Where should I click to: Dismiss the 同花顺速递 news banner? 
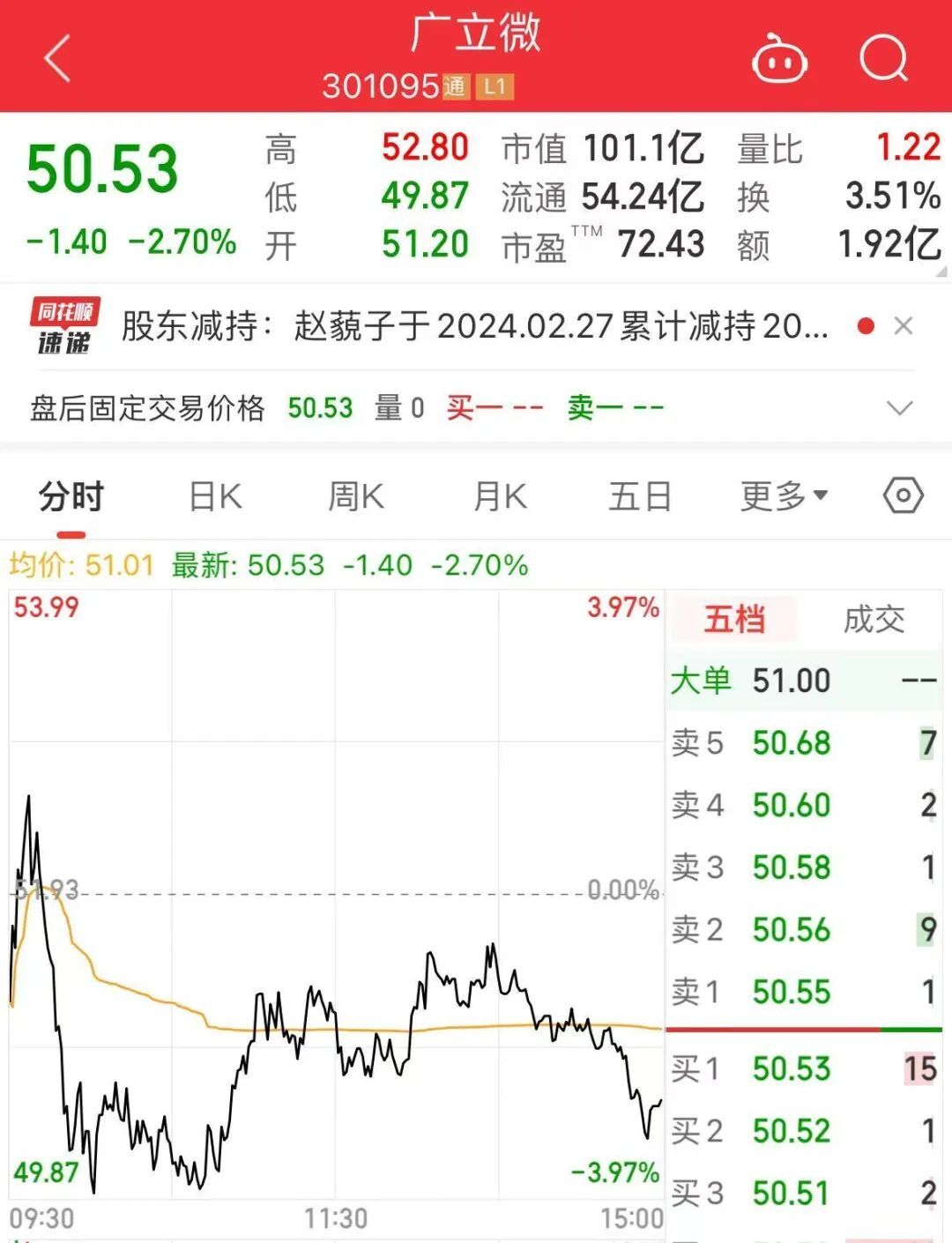[903, 327]
